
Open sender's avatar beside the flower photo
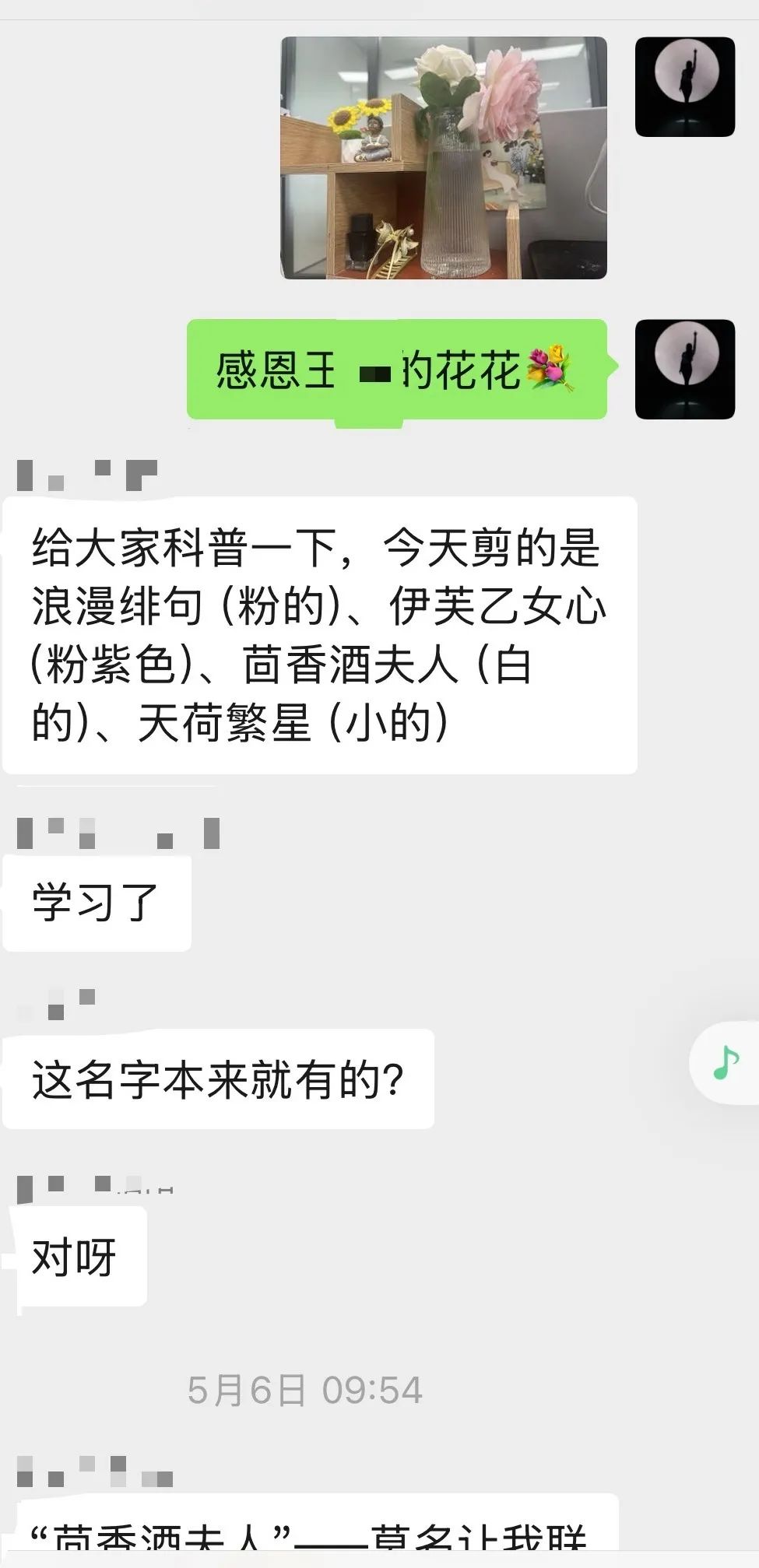(x=684, y=87)
